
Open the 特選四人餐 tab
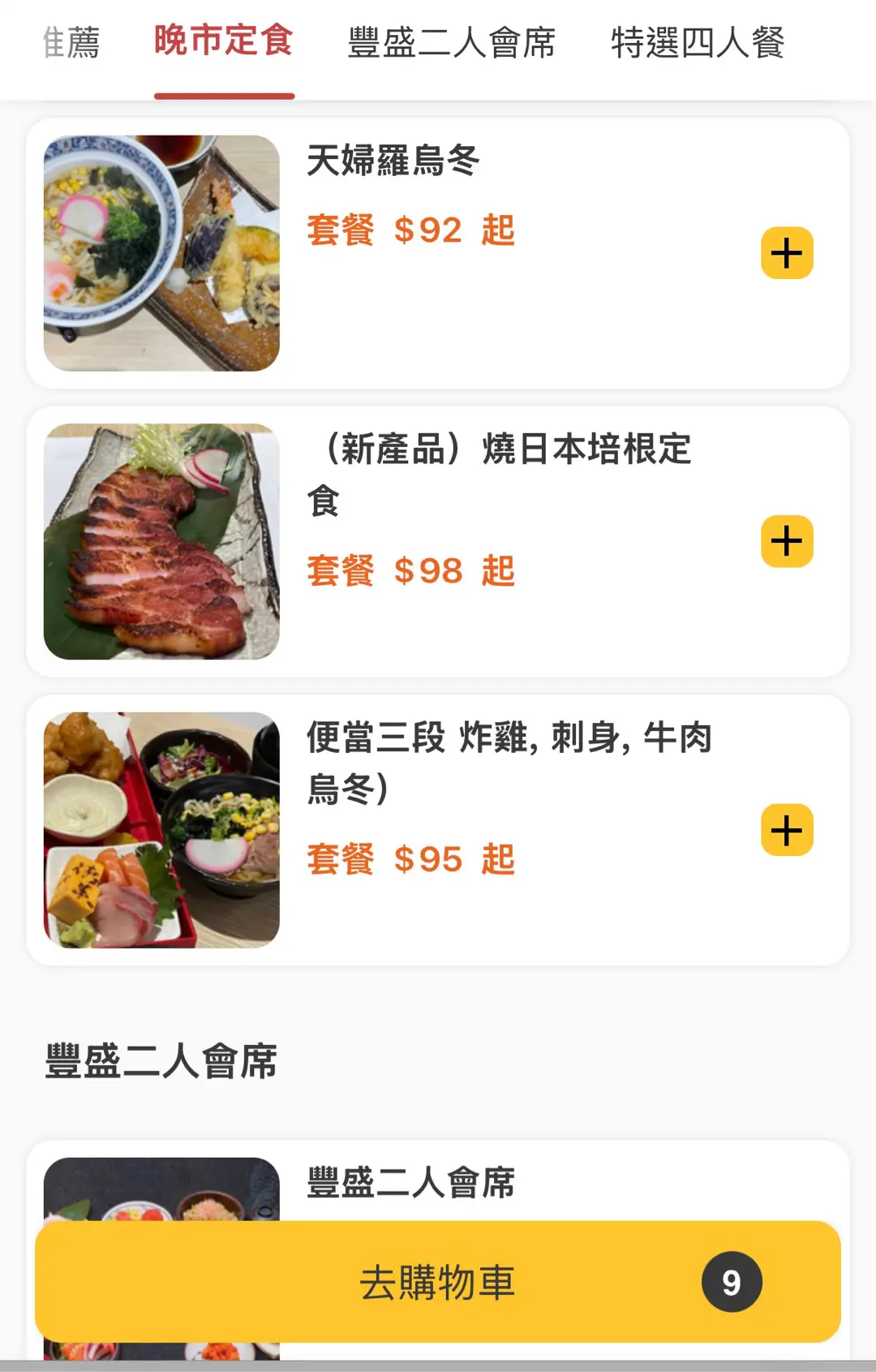(698, 42)
